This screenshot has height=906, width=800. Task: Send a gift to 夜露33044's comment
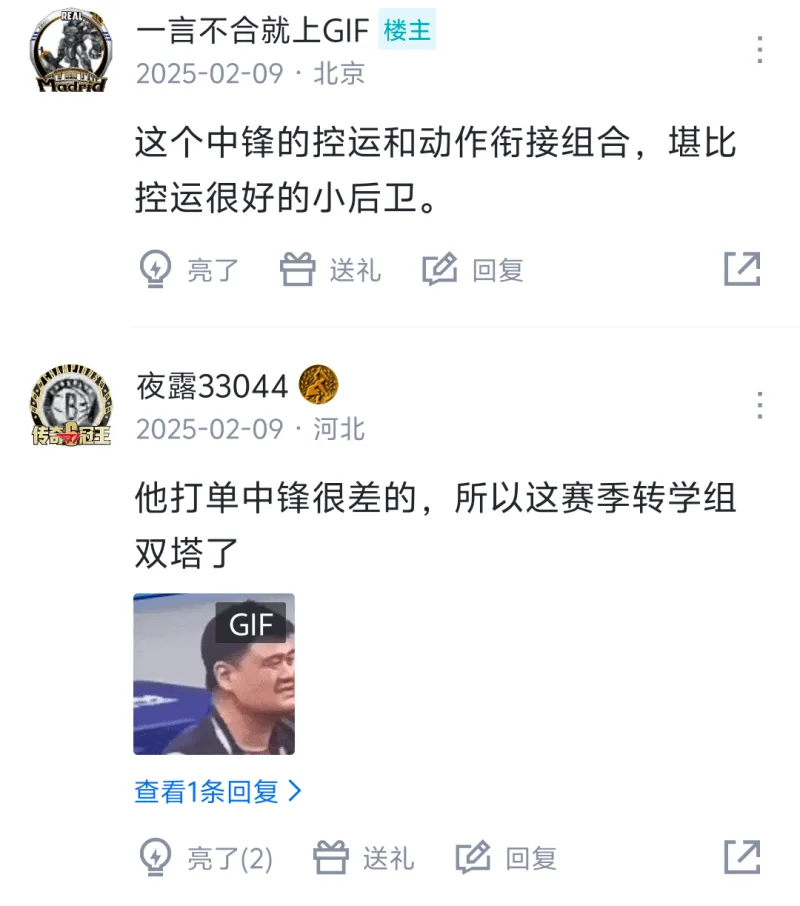click(x=363, y=858)
